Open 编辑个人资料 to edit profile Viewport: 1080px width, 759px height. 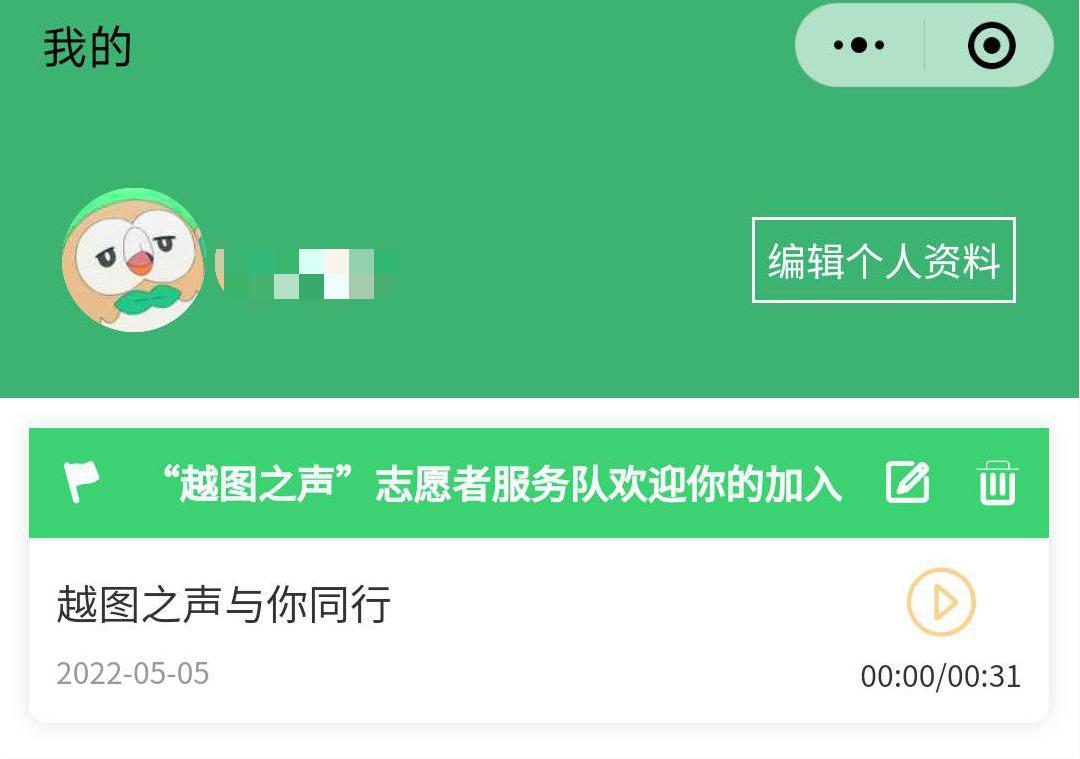tap(883, 260)
